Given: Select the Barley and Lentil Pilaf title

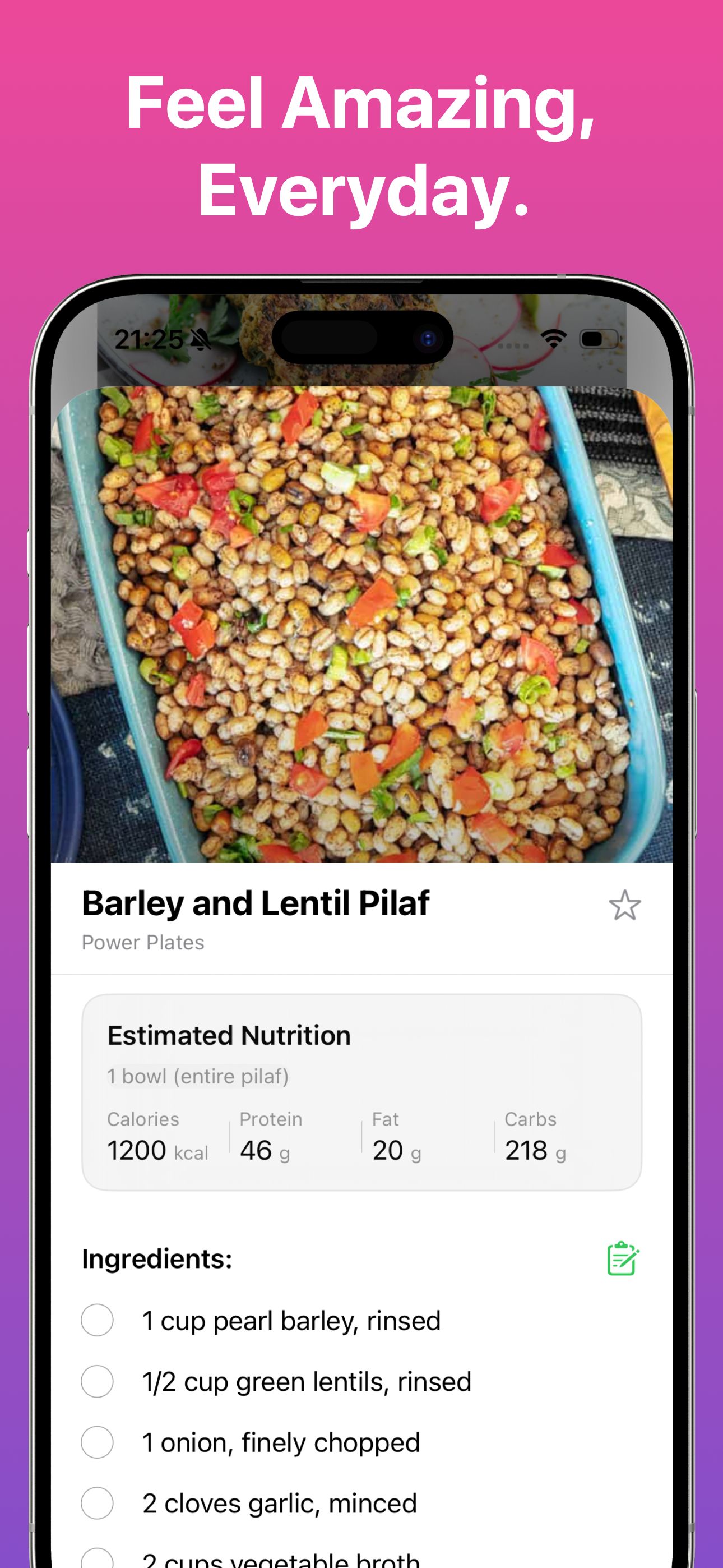Looking at the screenshot, I should point(256,903).
